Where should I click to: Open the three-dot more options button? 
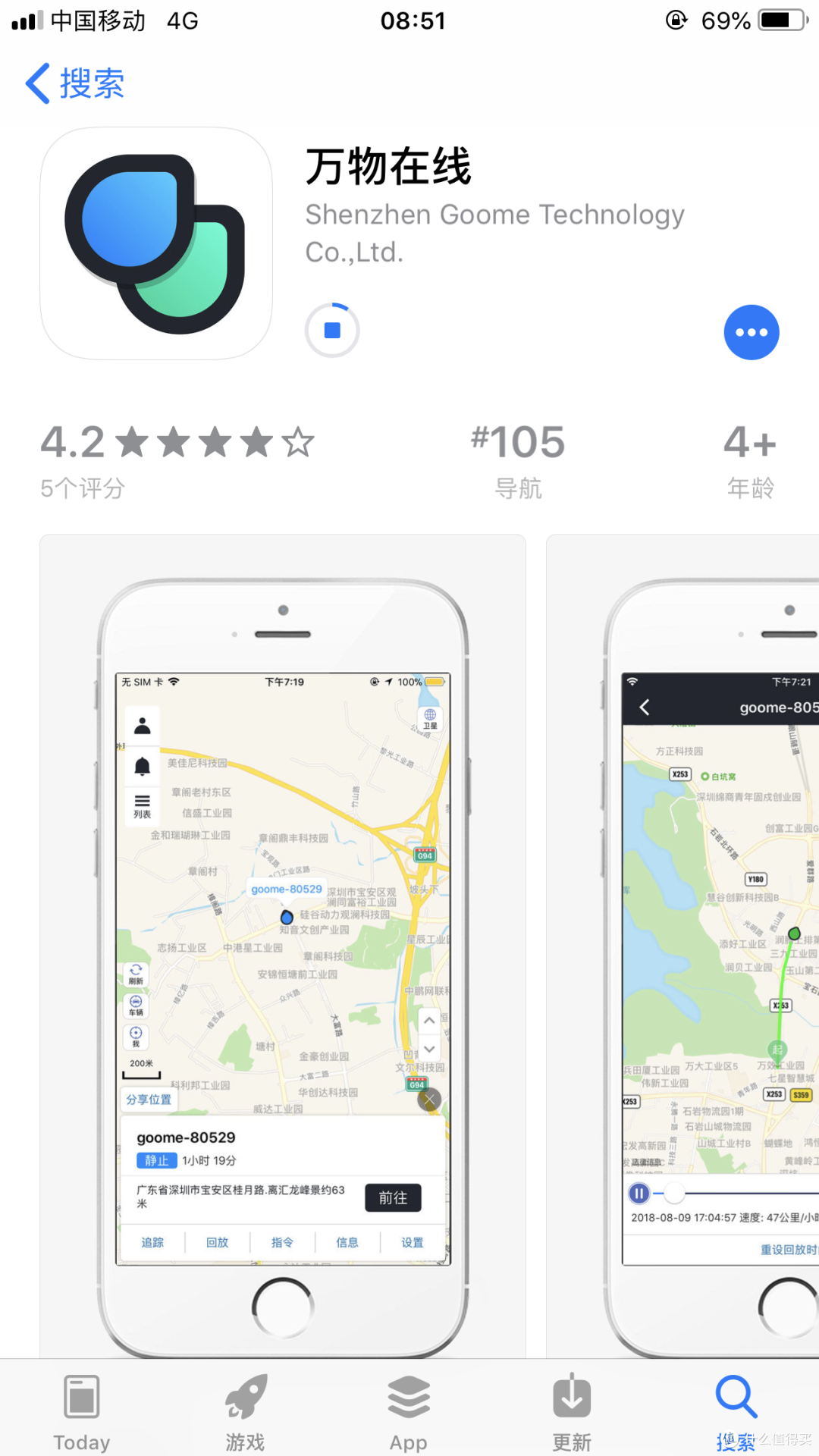tap(752, 332)
